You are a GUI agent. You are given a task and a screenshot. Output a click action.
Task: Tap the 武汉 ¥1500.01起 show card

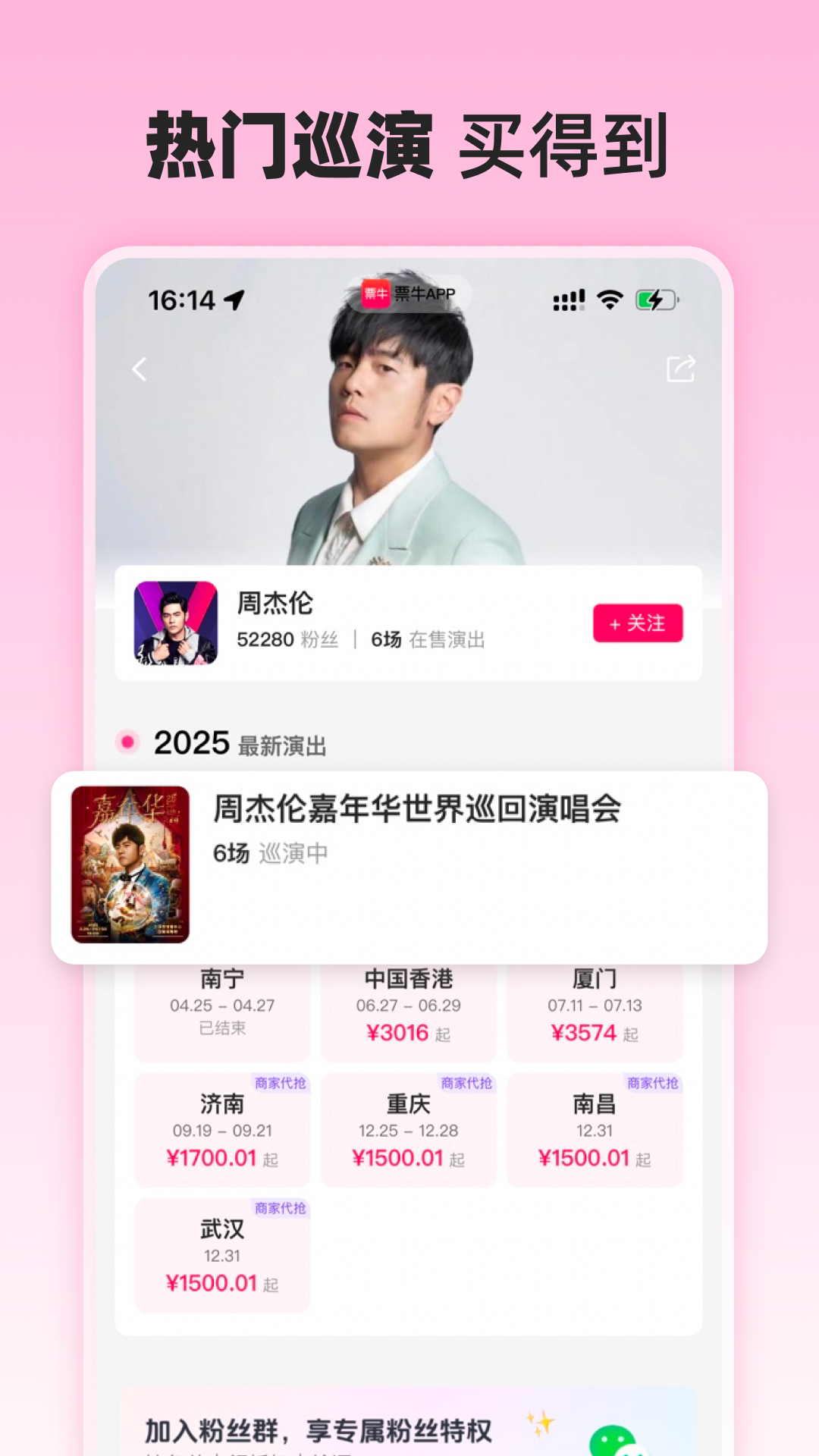click(x=222, y=1255)
